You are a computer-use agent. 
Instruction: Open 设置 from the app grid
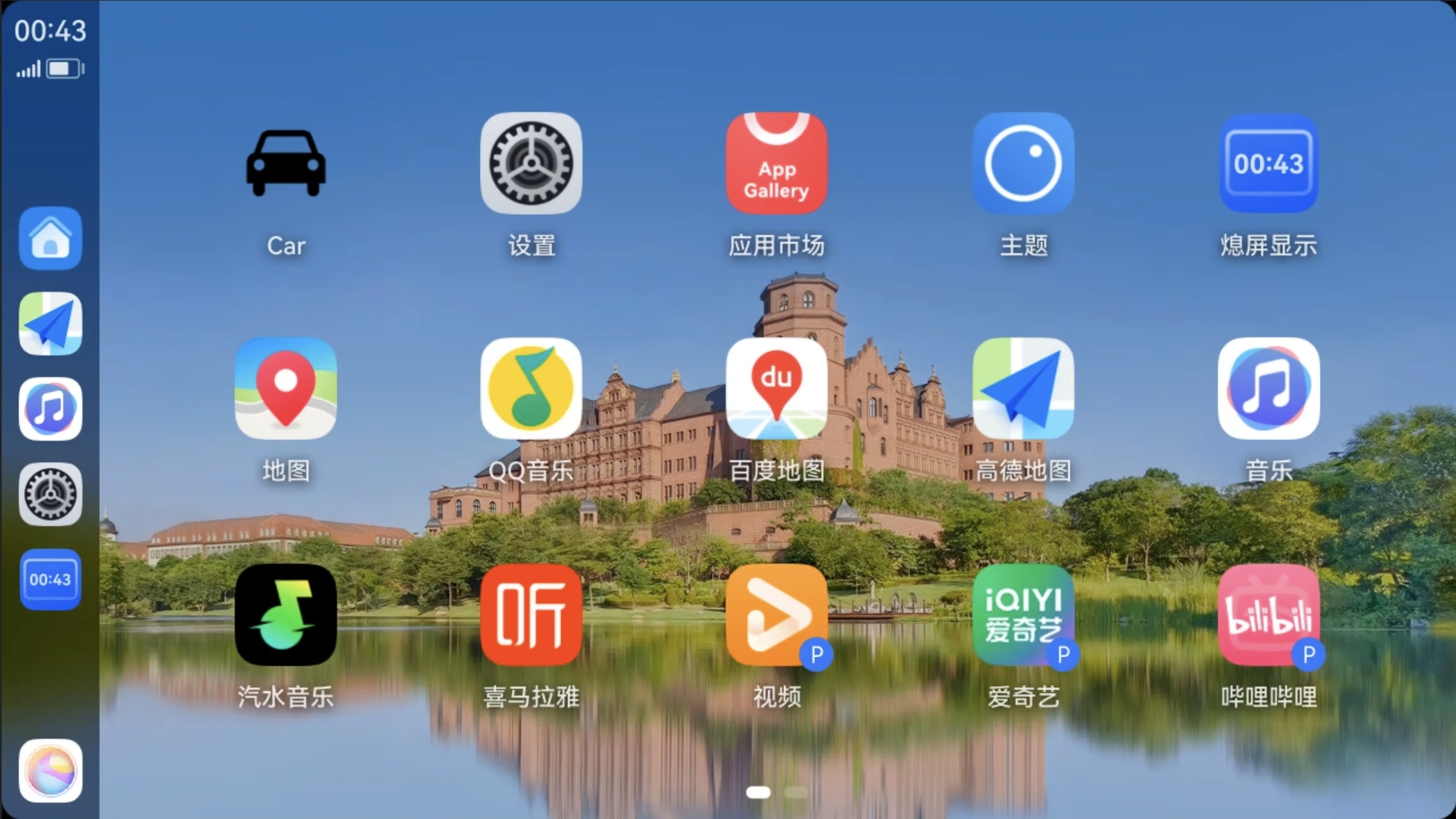[x=531, y=163]
